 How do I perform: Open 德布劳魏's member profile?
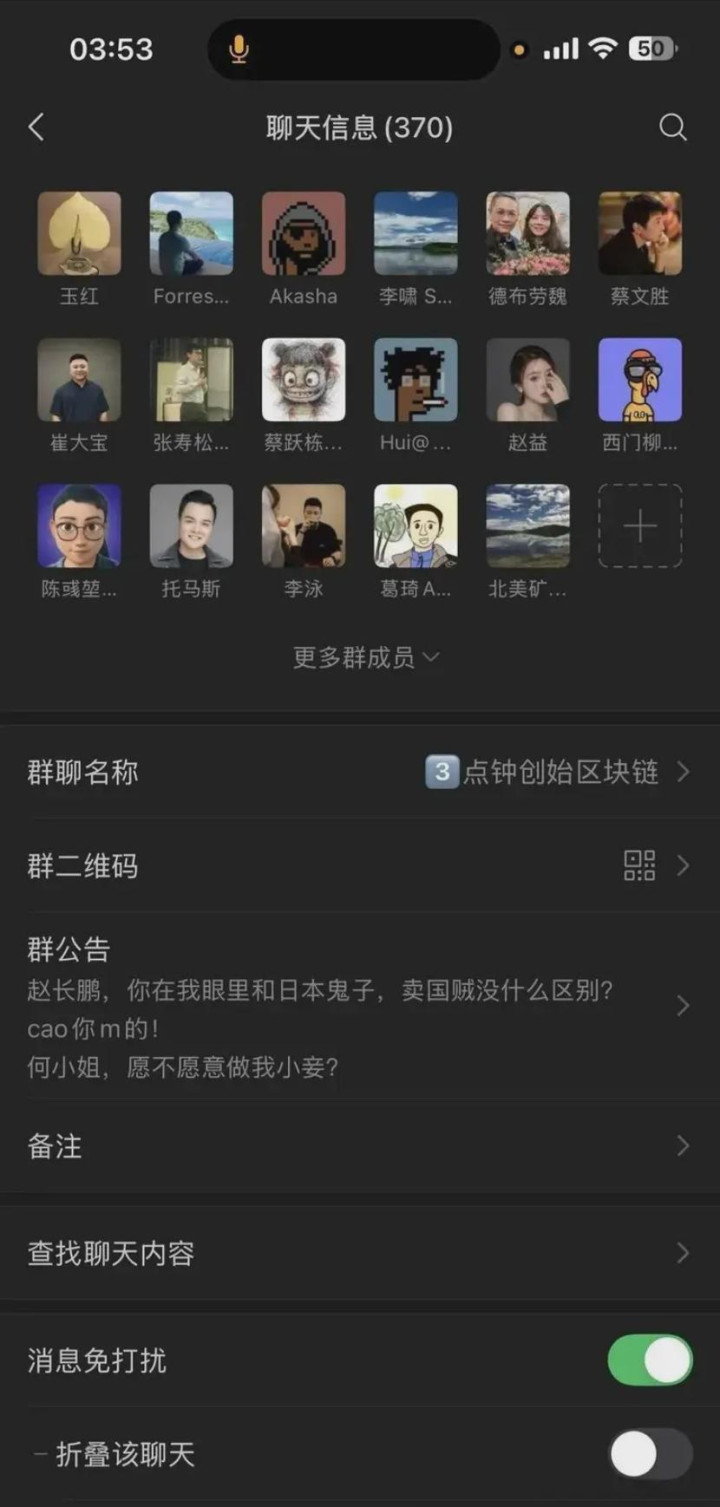click(527, 233)
